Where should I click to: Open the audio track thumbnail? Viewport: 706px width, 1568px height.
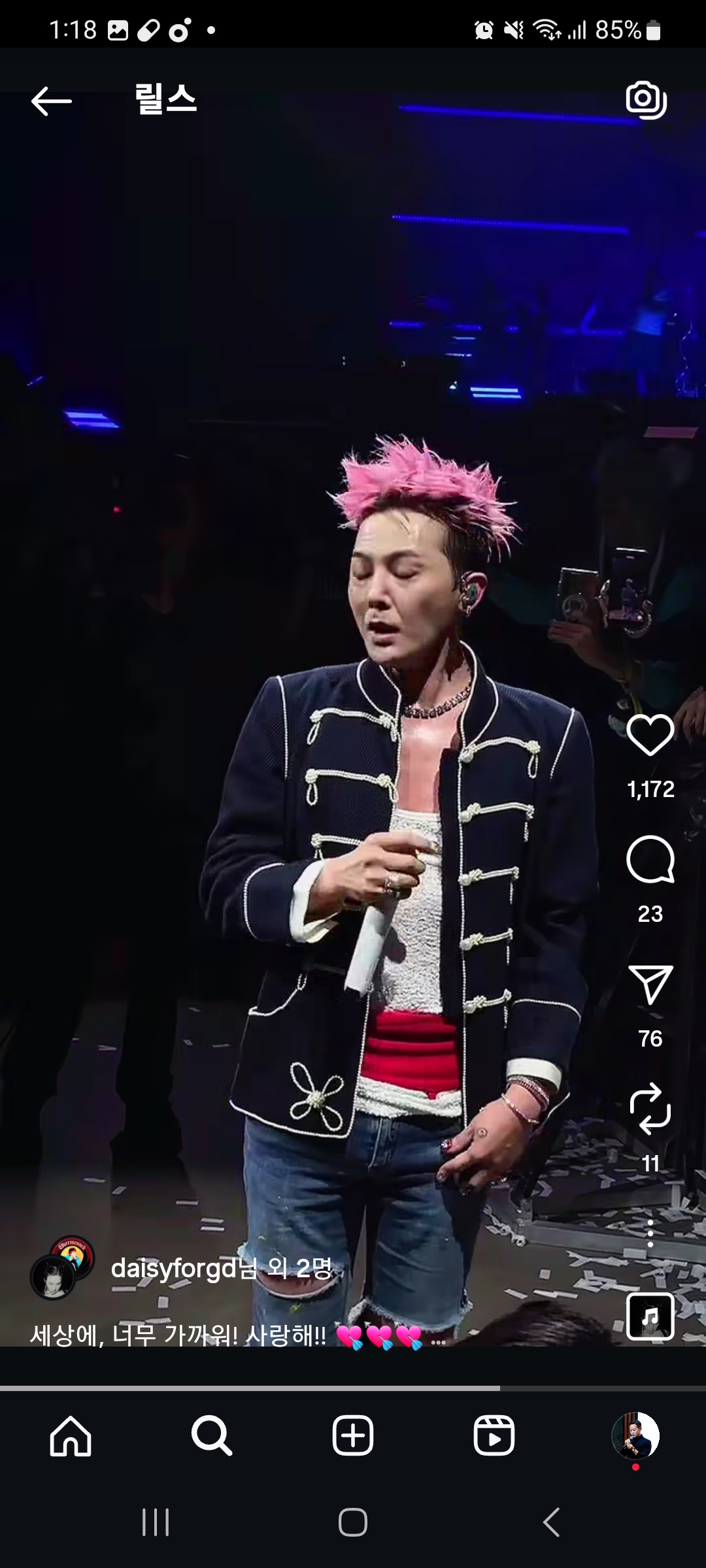[x=650, y=1316]
